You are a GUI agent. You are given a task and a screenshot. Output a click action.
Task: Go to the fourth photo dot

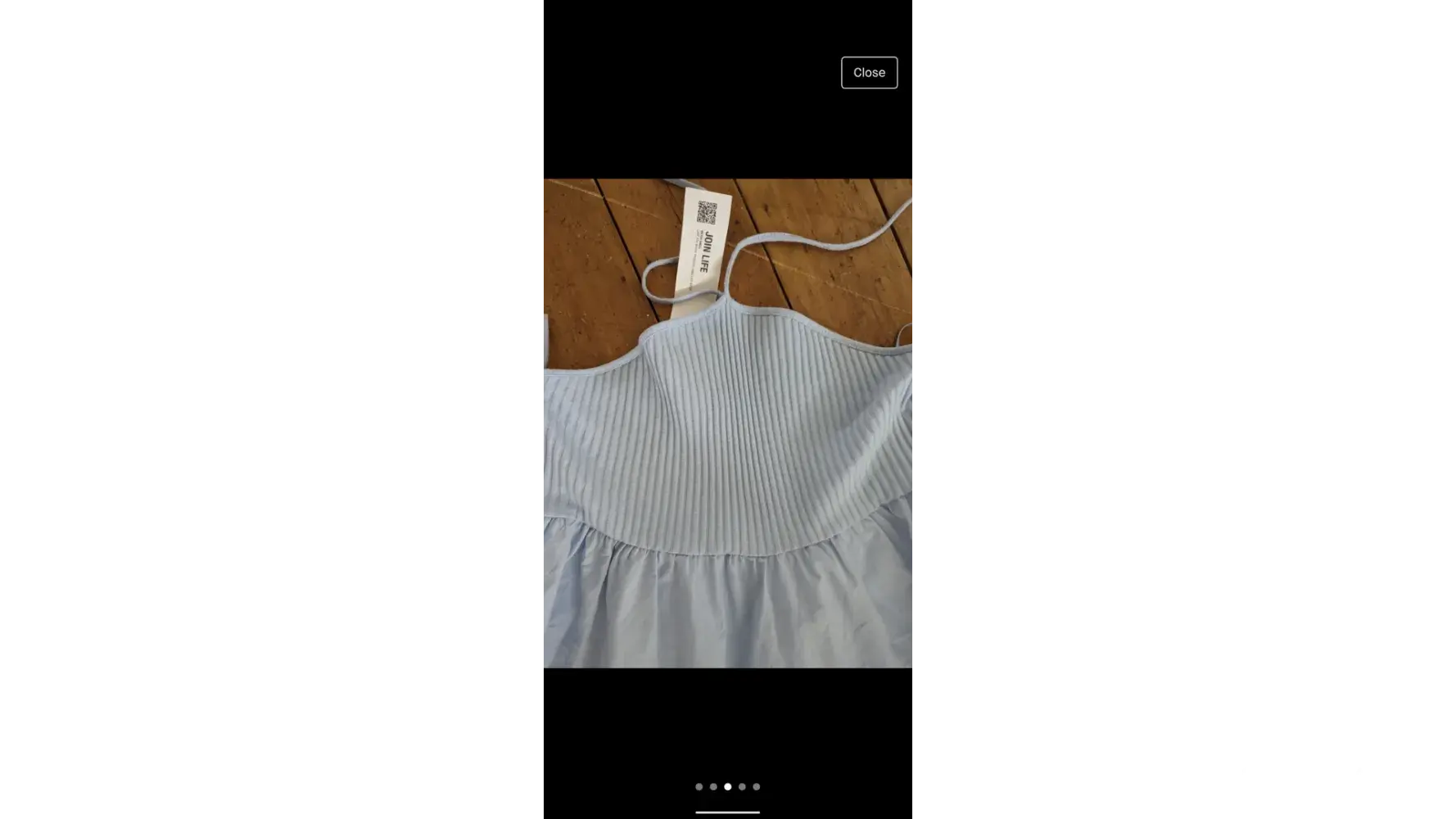click(742, 786)
